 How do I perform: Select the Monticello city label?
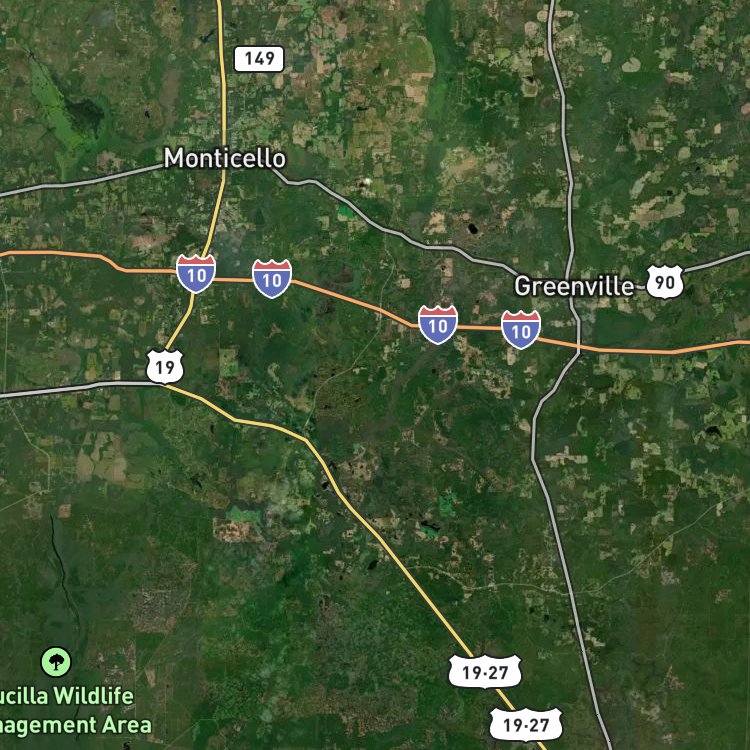[x=225, y=158]
